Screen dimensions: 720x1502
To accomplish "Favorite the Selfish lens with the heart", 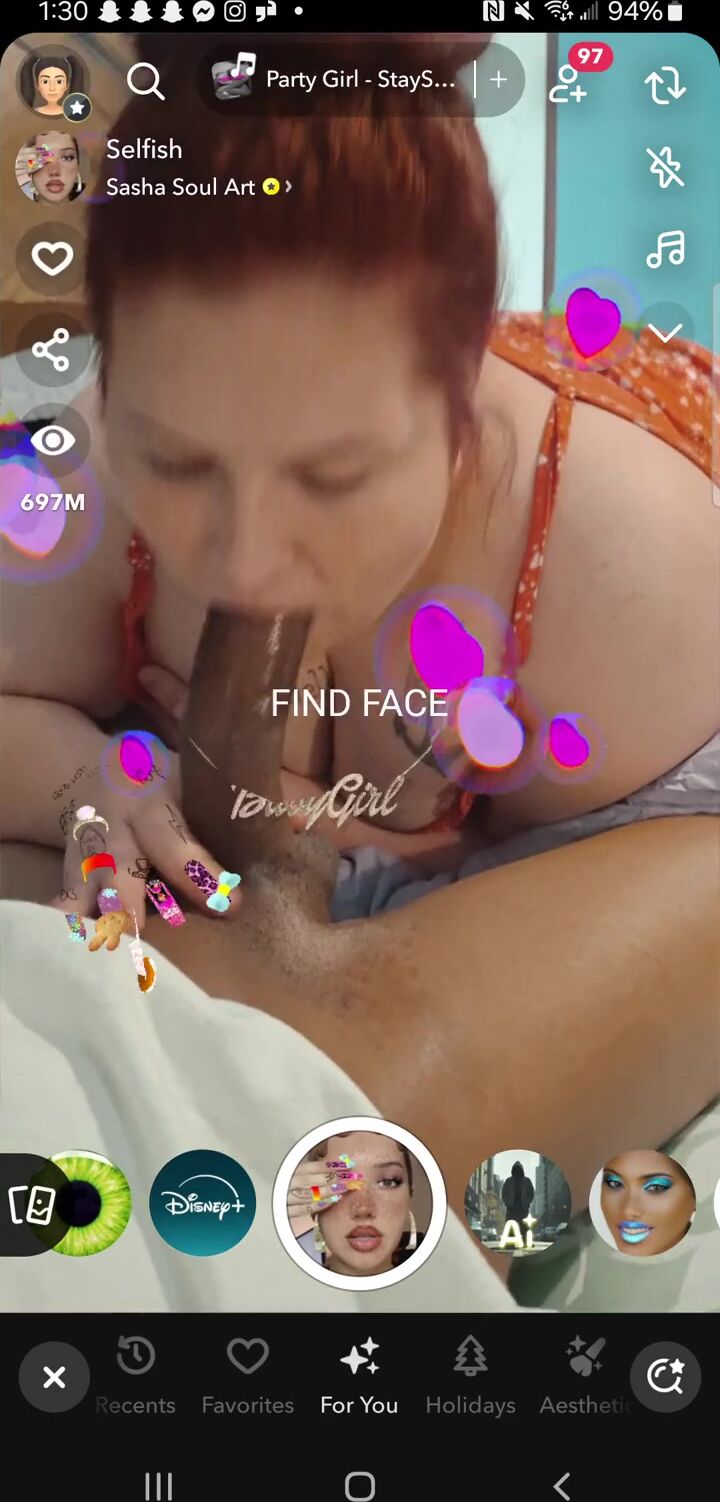I will 52,259.
